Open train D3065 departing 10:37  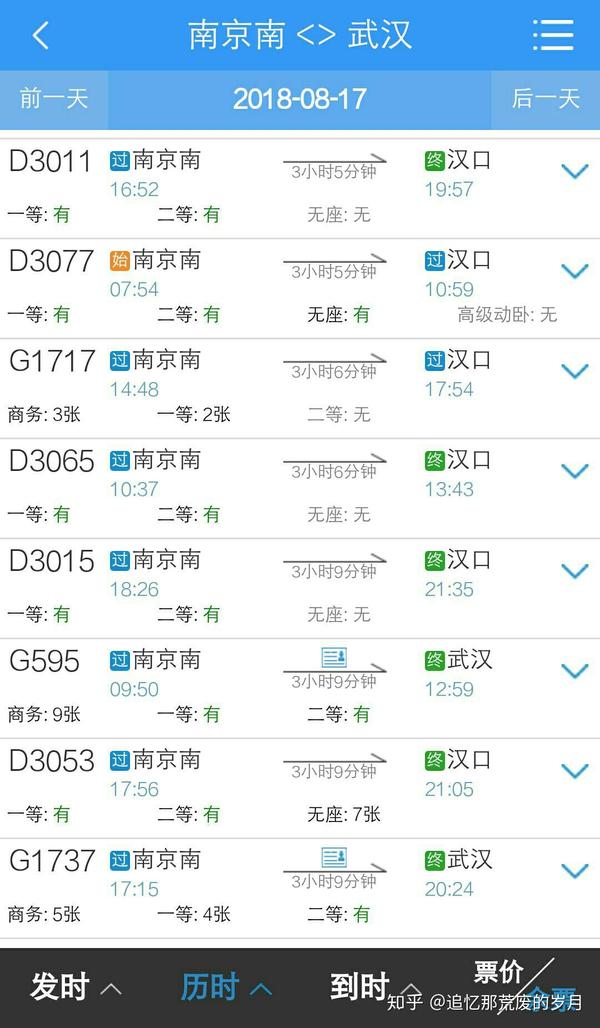click(300, 488)
